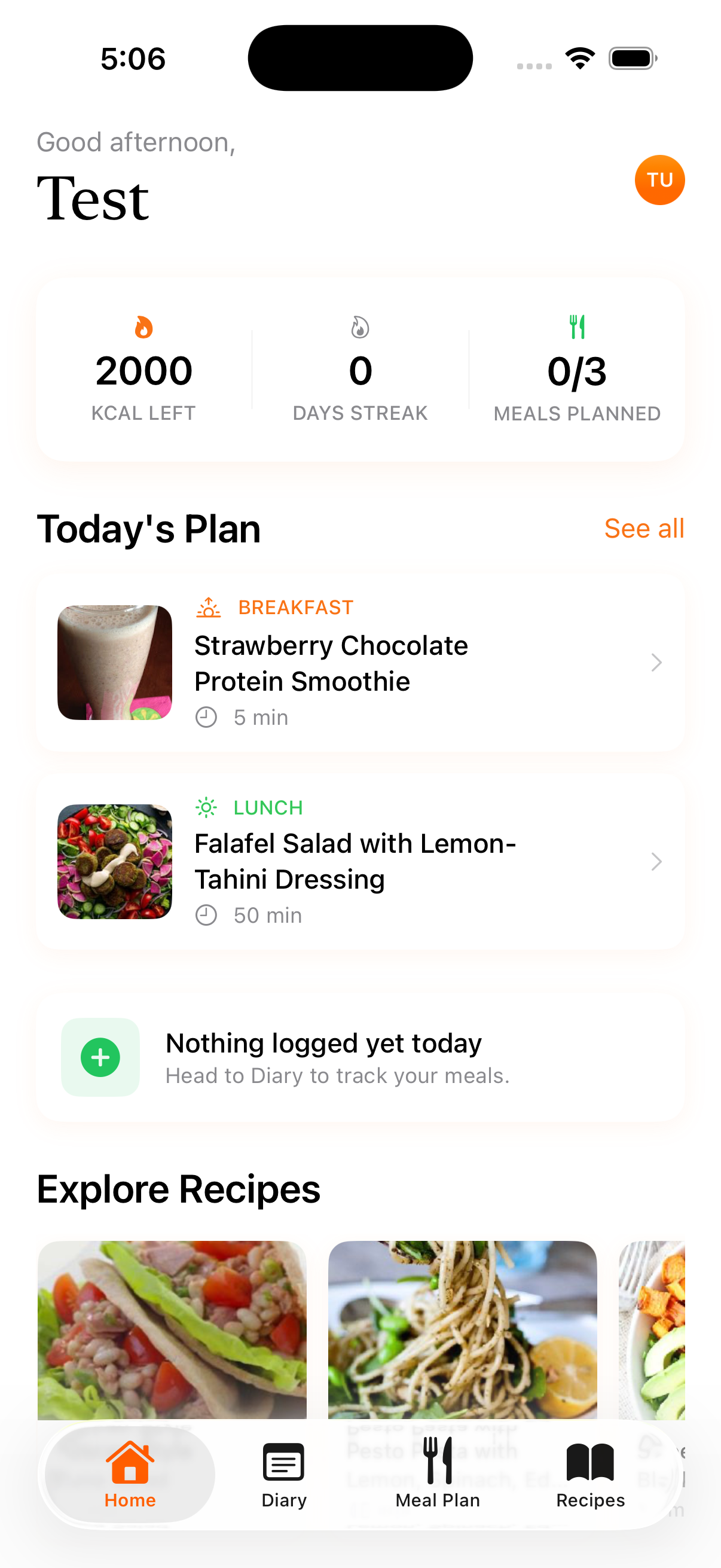Tap See all for Today's Plan

[x=644, y=529]
